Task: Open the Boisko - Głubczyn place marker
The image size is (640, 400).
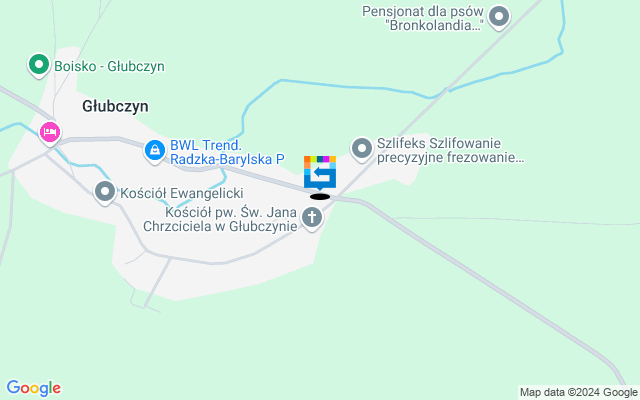Action: click(38, 66)
